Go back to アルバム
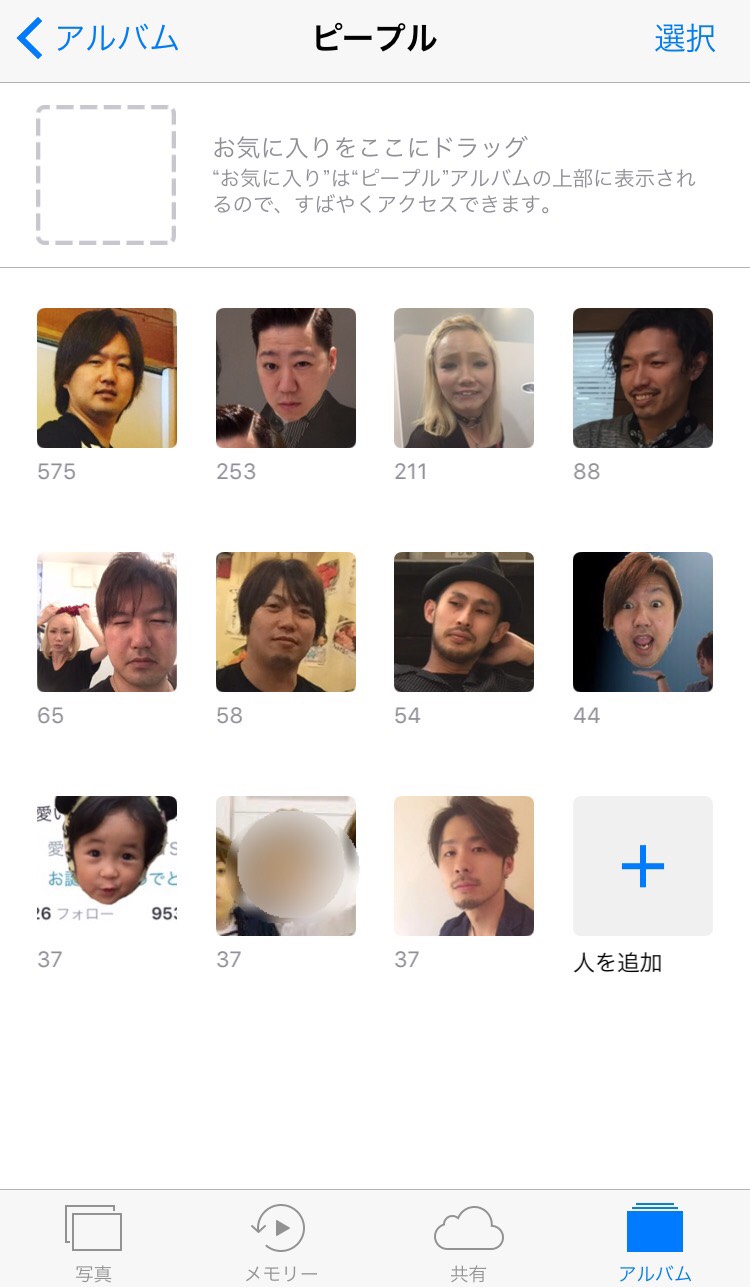The width and height of the screenshot is (750, 1287). click(98, 38)
